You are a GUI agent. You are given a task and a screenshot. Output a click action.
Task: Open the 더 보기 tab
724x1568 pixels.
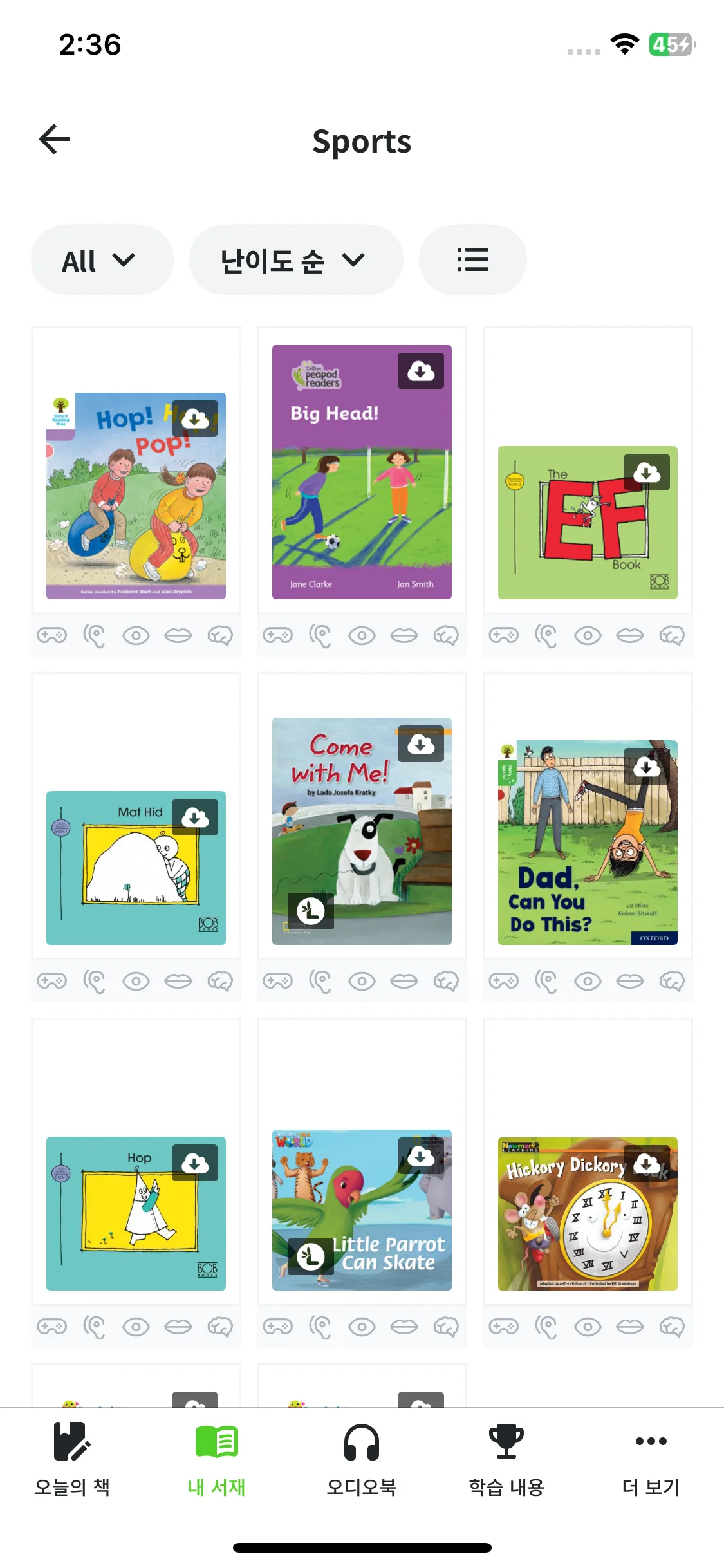pos(651,1459)
